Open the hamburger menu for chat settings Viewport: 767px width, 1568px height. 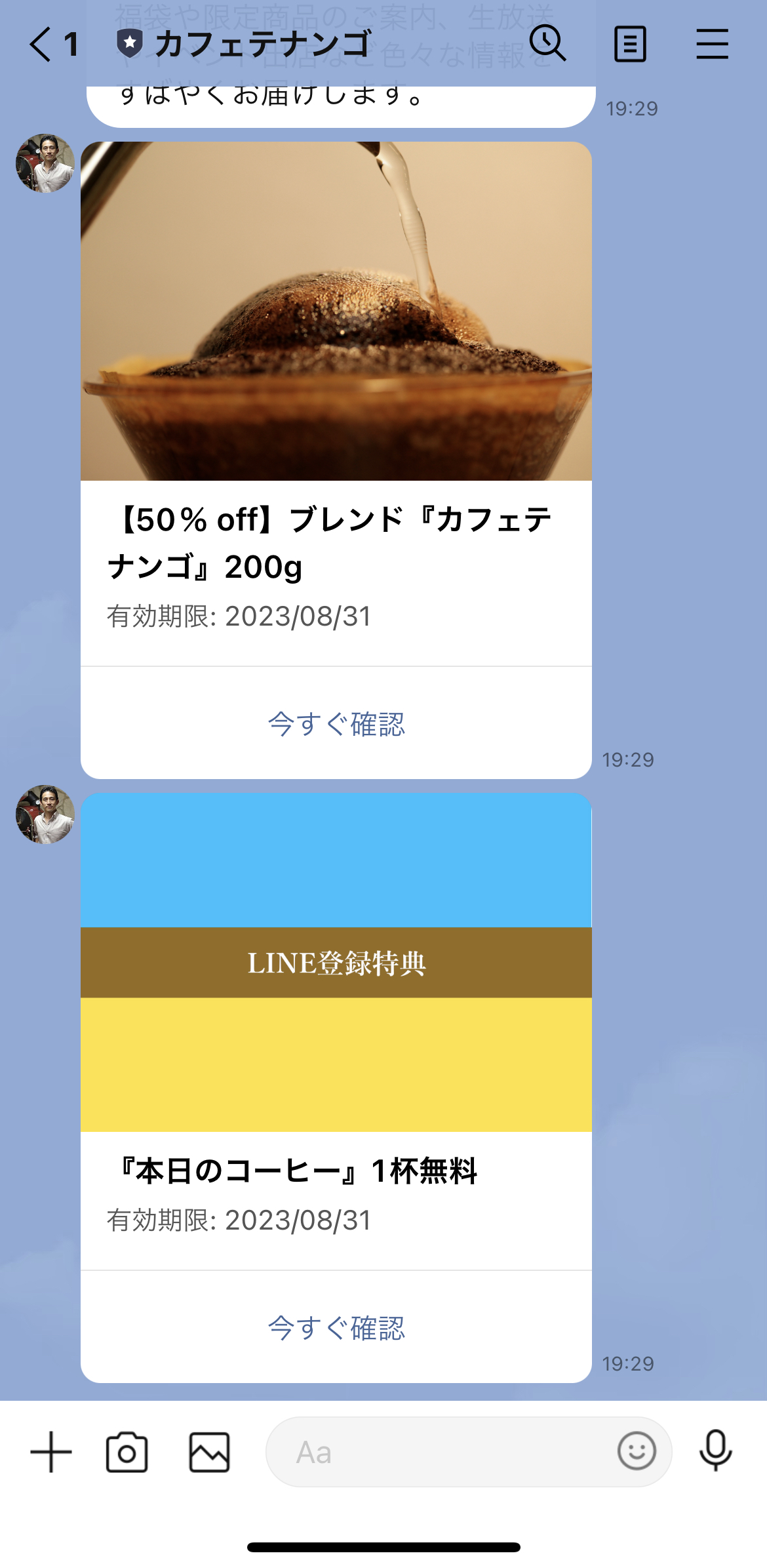(712, 45)
